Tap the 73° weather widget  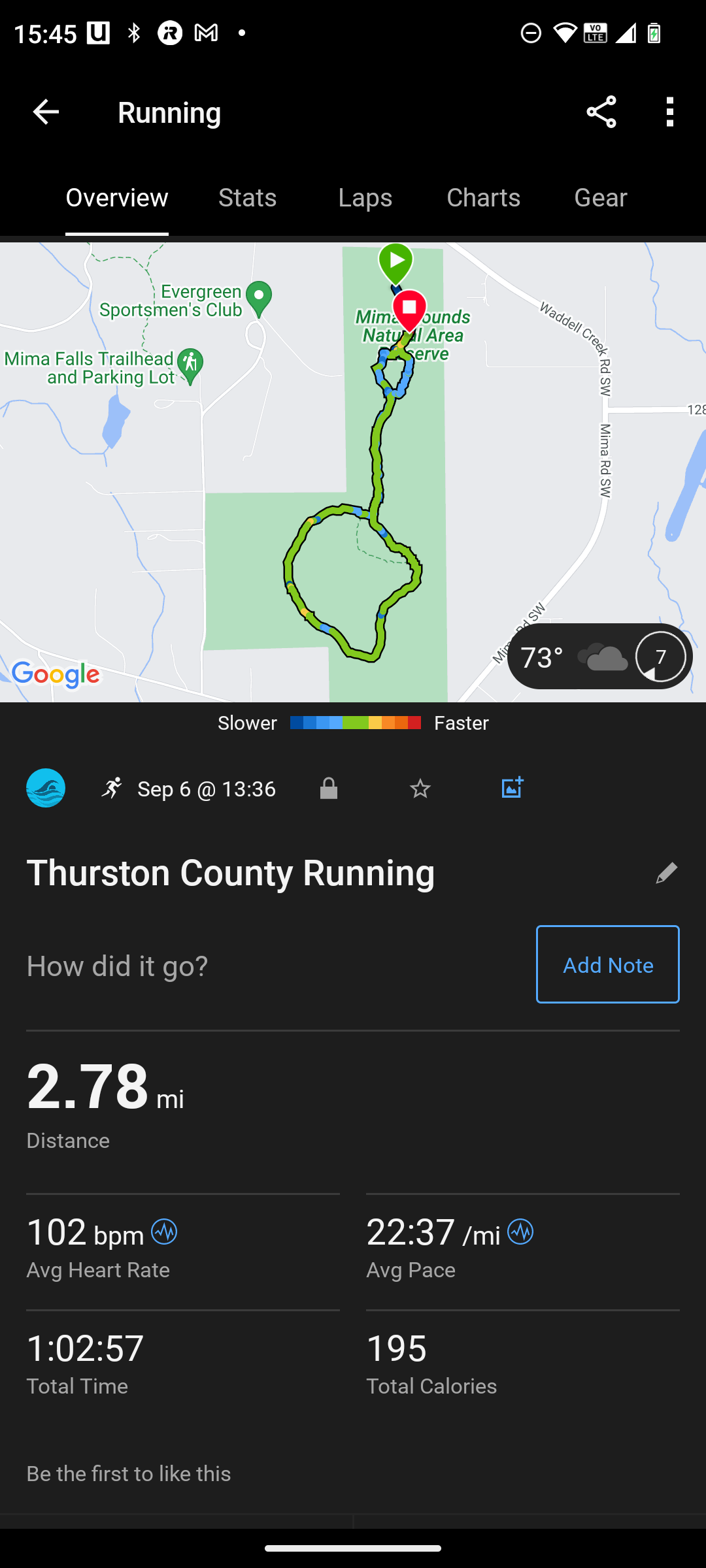coord(599,657)
